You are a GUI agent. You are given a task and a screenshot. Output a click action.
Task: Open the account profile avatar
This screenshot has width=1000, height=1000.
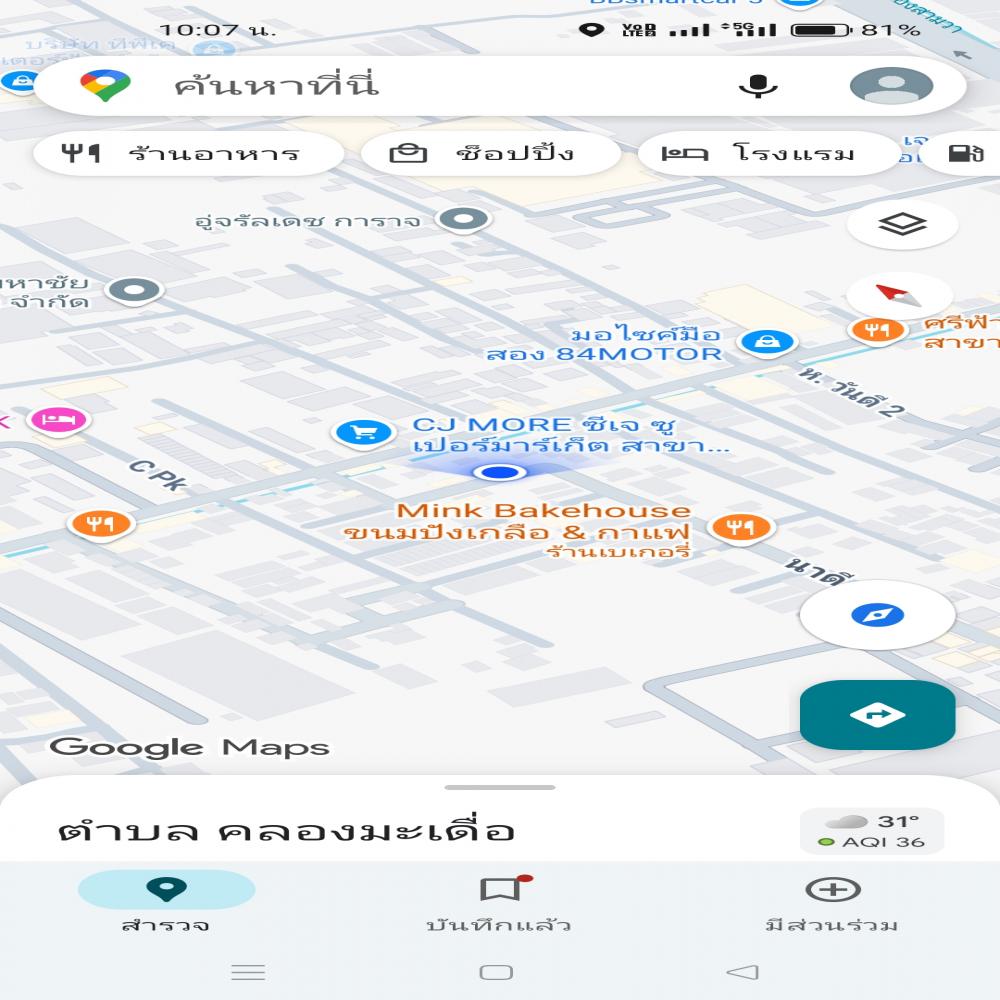(890, 86)
